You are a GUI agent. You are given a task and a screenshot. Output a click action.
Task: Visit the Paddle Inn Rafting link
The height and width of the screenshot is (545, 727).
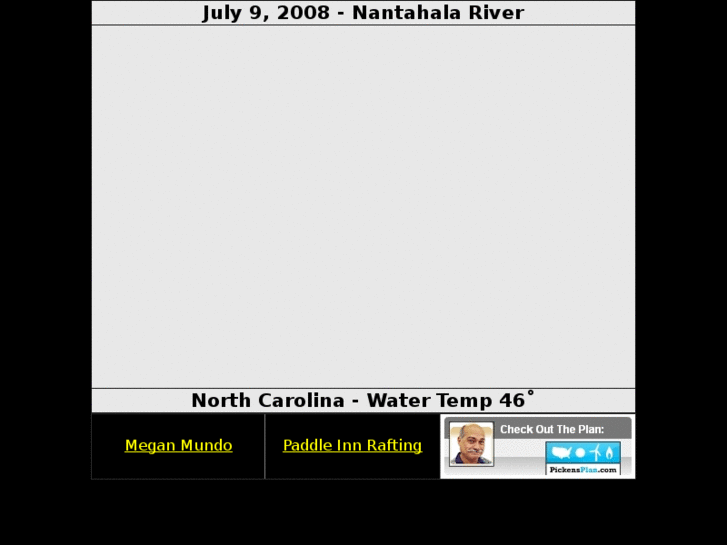click(x=352, y=446)
